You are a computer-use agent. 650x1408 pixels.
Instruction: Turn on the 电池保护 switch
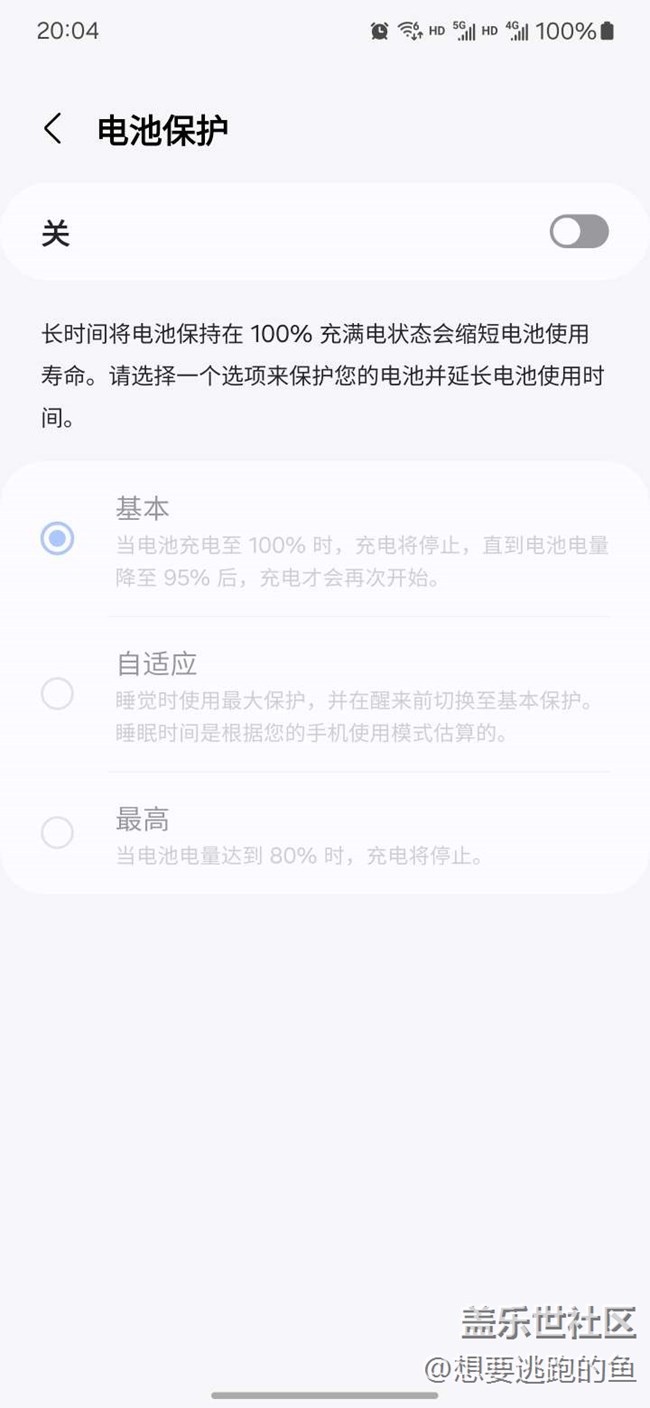pos(578,232)
